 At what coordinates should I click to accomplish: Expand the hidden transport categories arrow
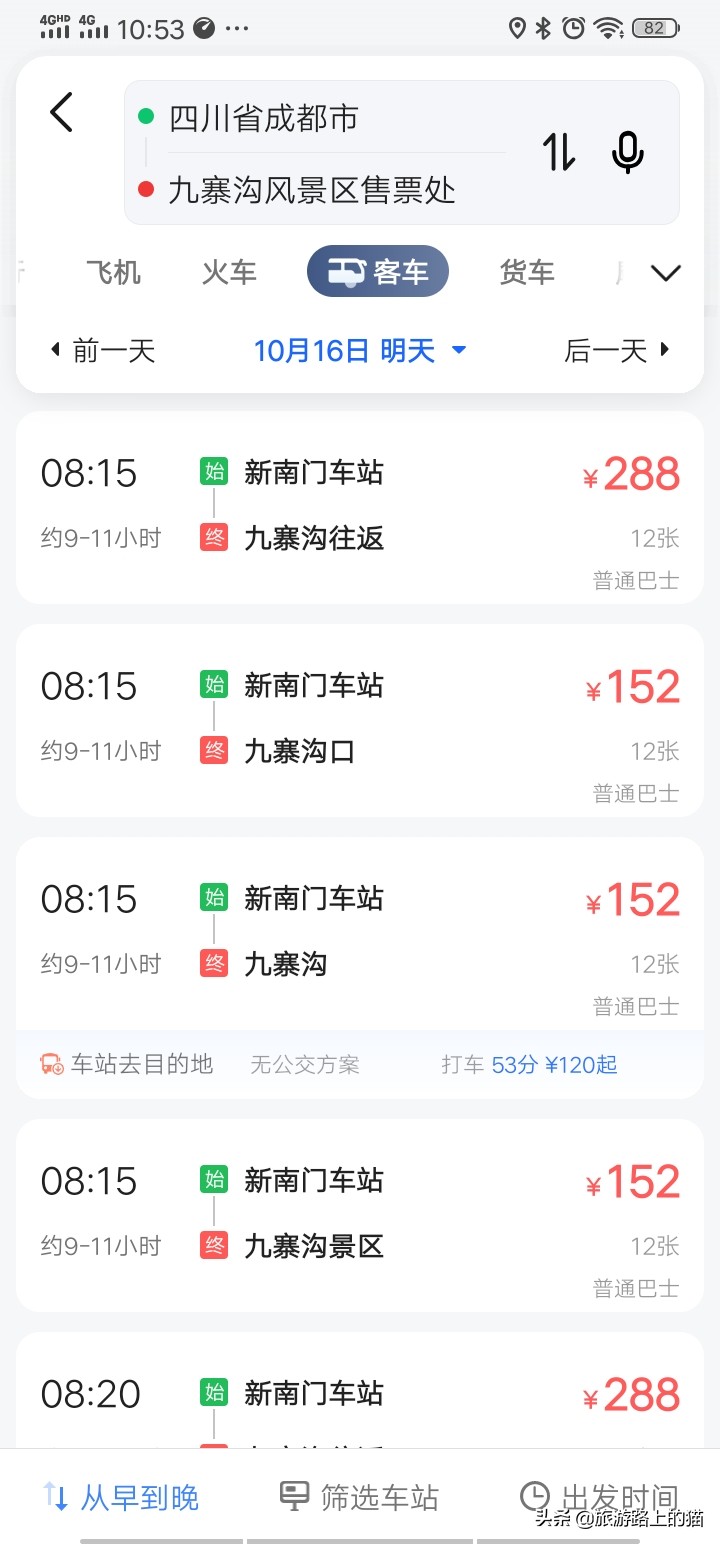tap(666, 270)
